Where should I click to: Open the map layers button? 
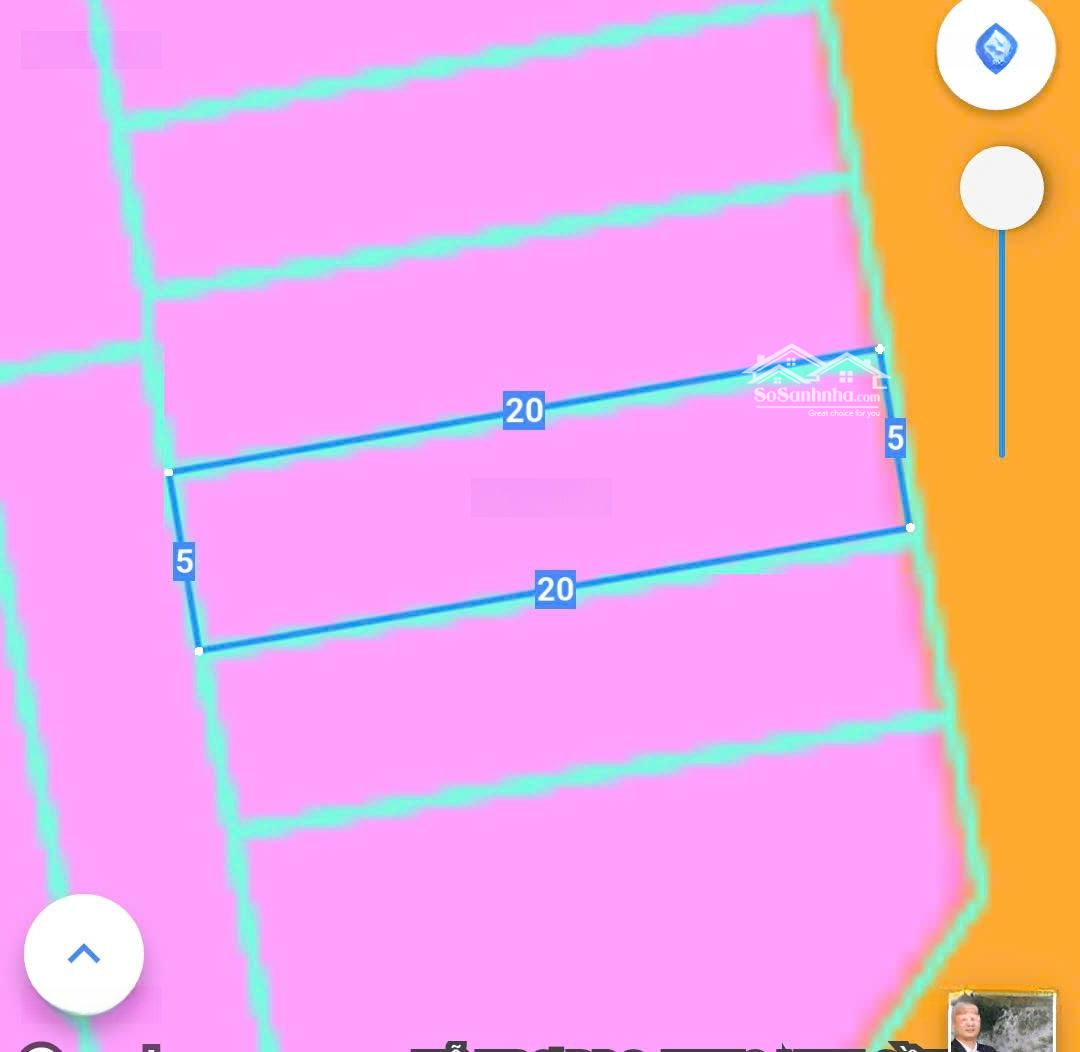point(996,49)
